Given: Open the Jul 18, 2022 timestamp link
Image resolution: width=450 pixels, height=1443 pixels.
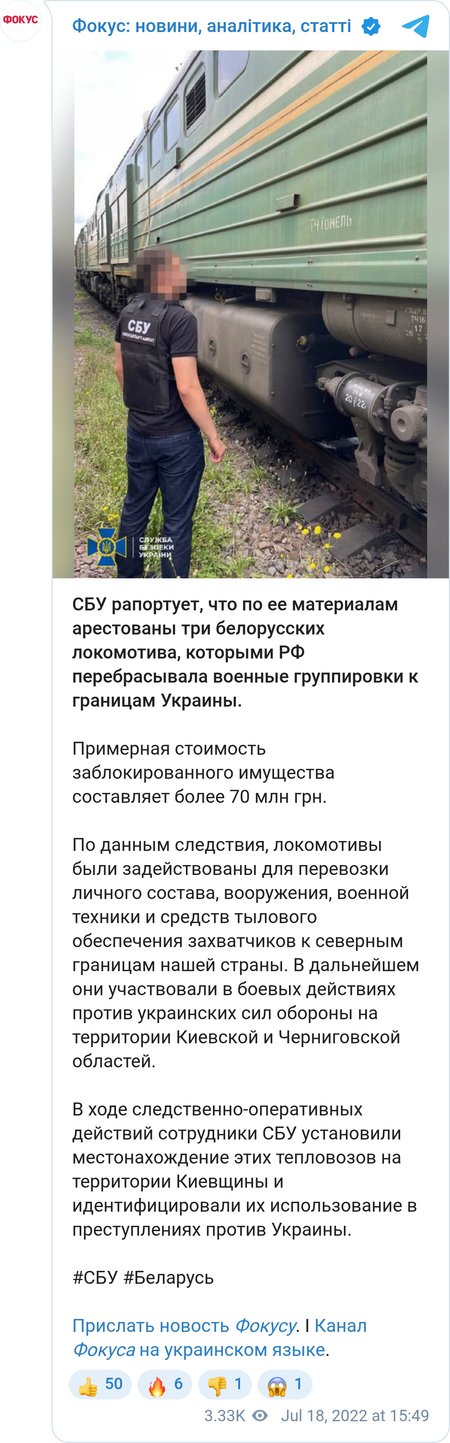Looking at the screenshot, I should (x=355, y=1415).
